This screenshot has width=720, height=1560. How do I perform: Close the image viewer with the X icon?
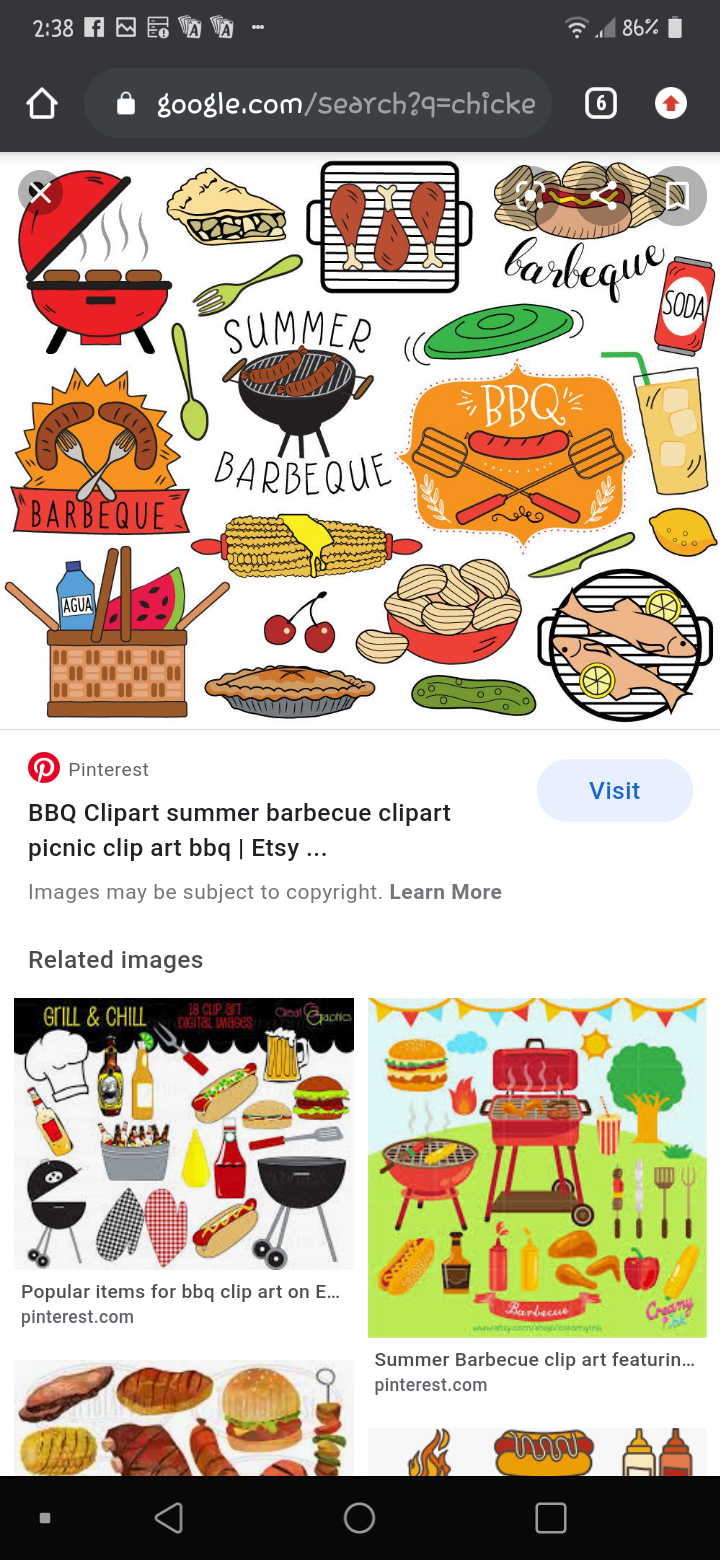[40, 192]
